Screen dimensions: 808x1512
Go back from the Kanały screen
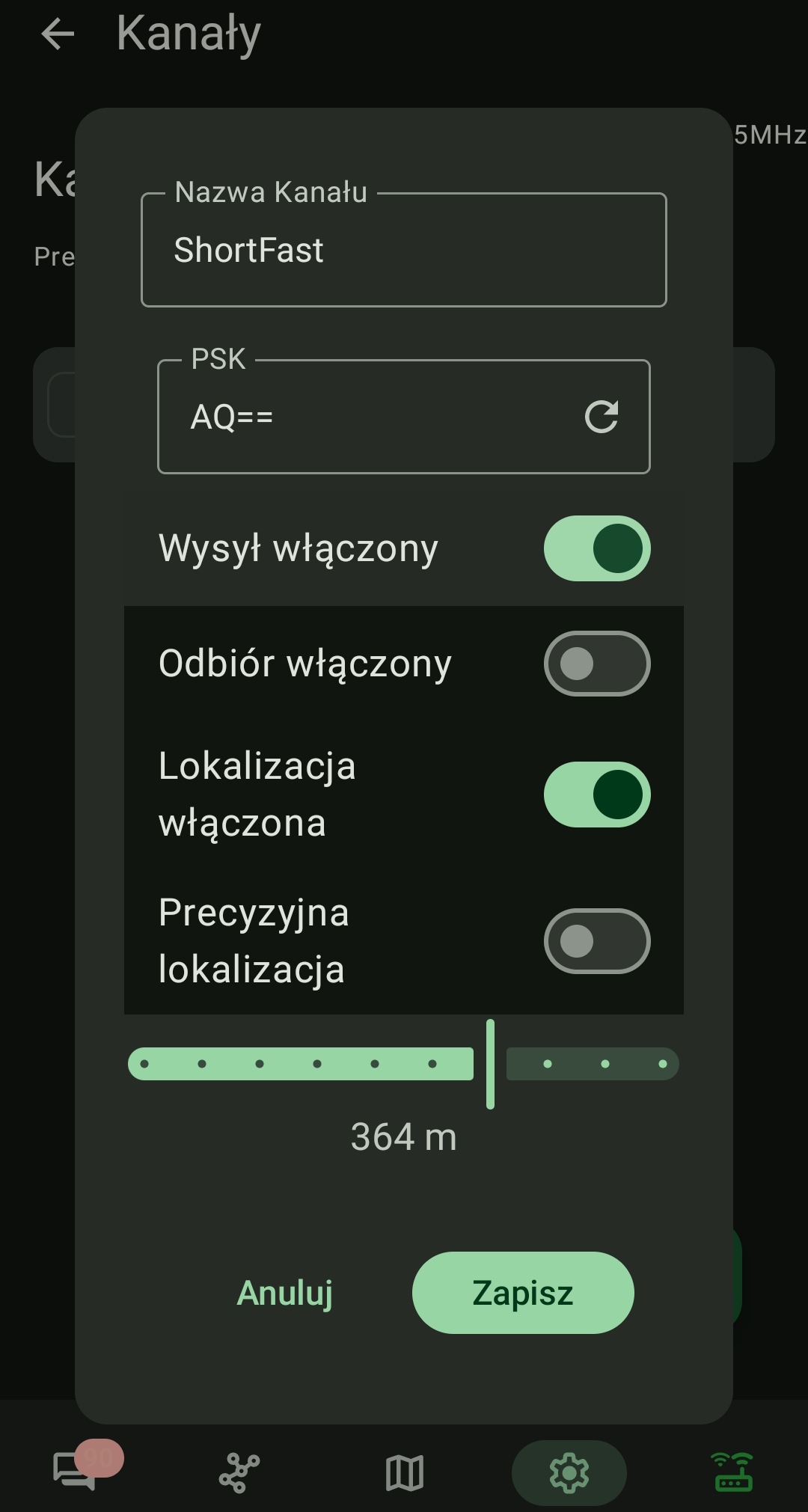tap(58, 34)
